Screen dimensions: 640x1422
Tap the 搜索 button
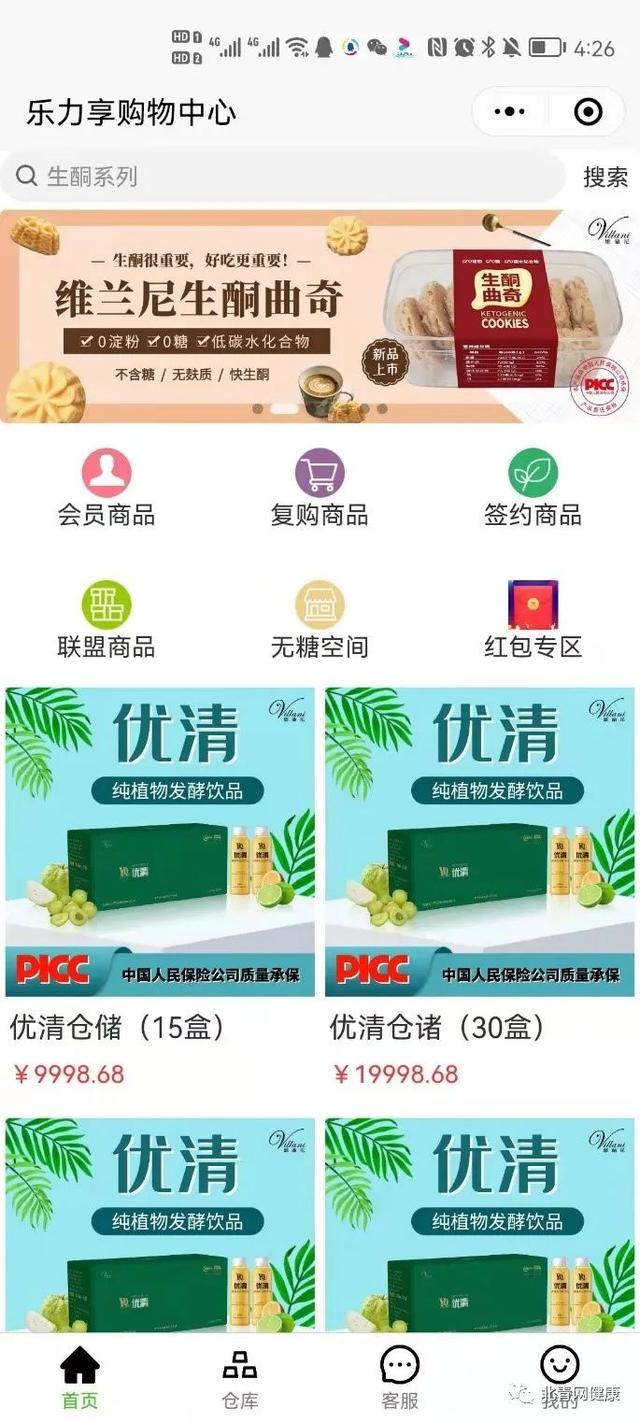(605, 177)
